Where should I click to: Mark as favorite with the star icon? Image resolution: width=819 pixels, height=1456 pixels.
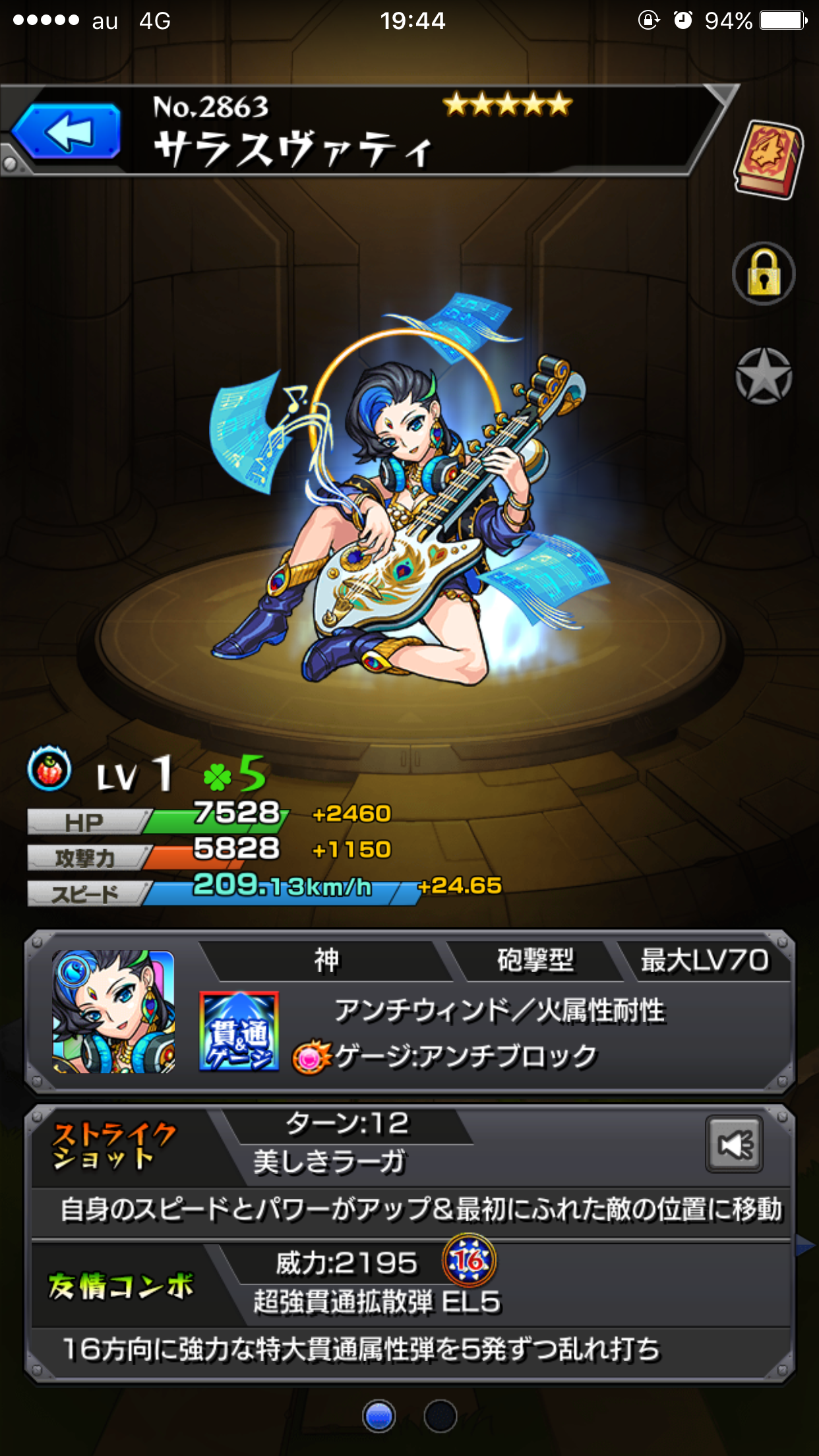tap(764, 377)
